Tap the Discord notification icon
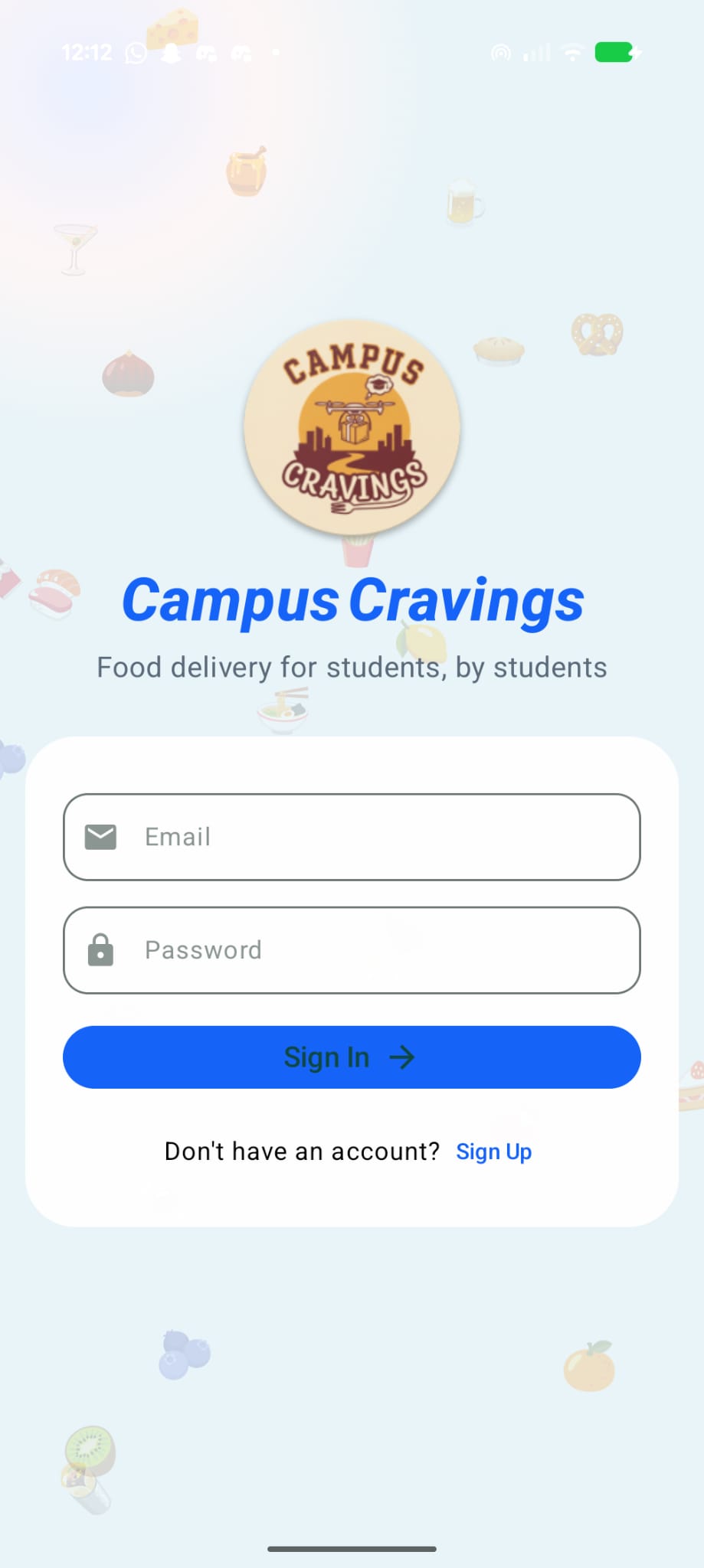This screenshot has width=704, height=1568. coord(208,53)
